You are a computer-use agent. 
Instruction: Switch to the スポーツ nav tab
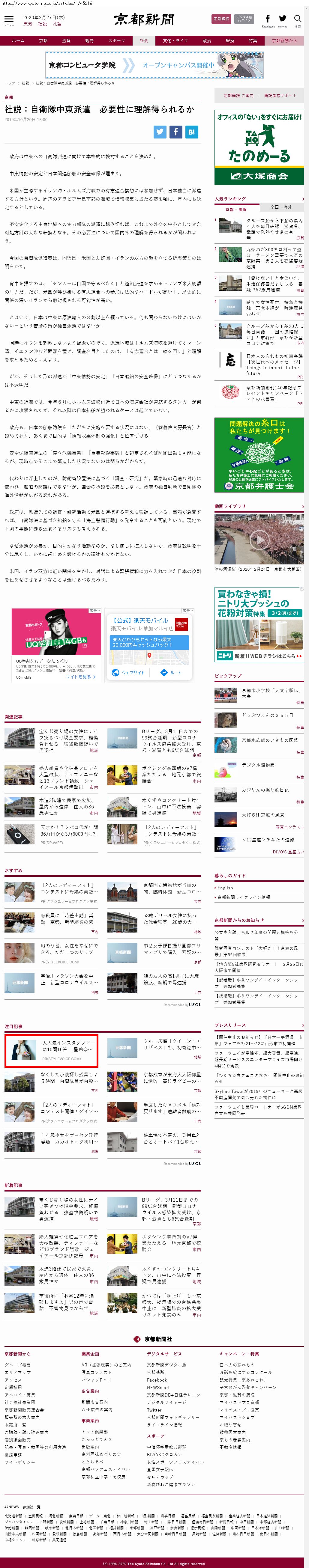point(116,41)
